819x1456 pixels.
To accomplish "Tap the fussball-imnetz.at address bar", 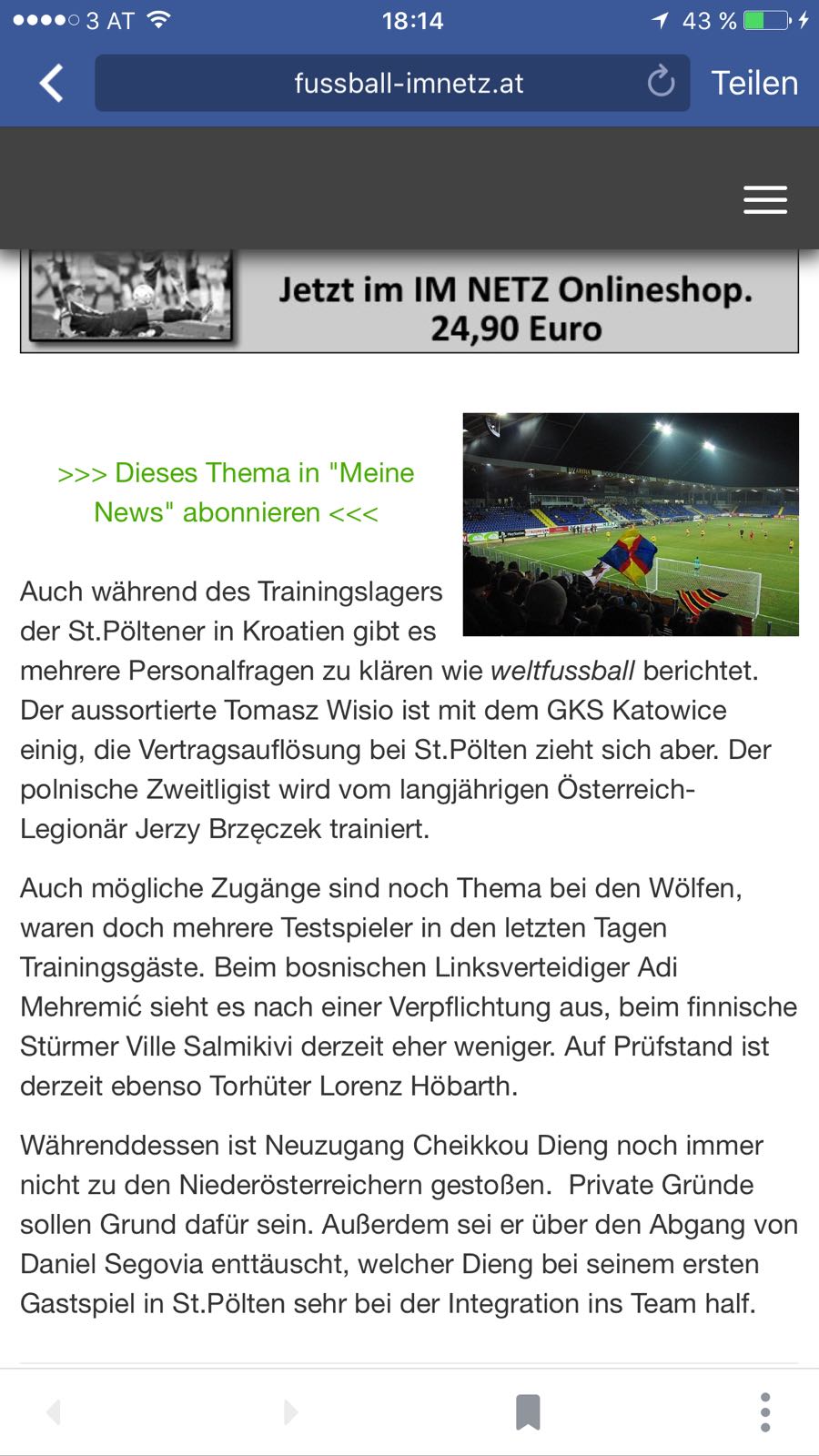I will [x=392, y=83].
